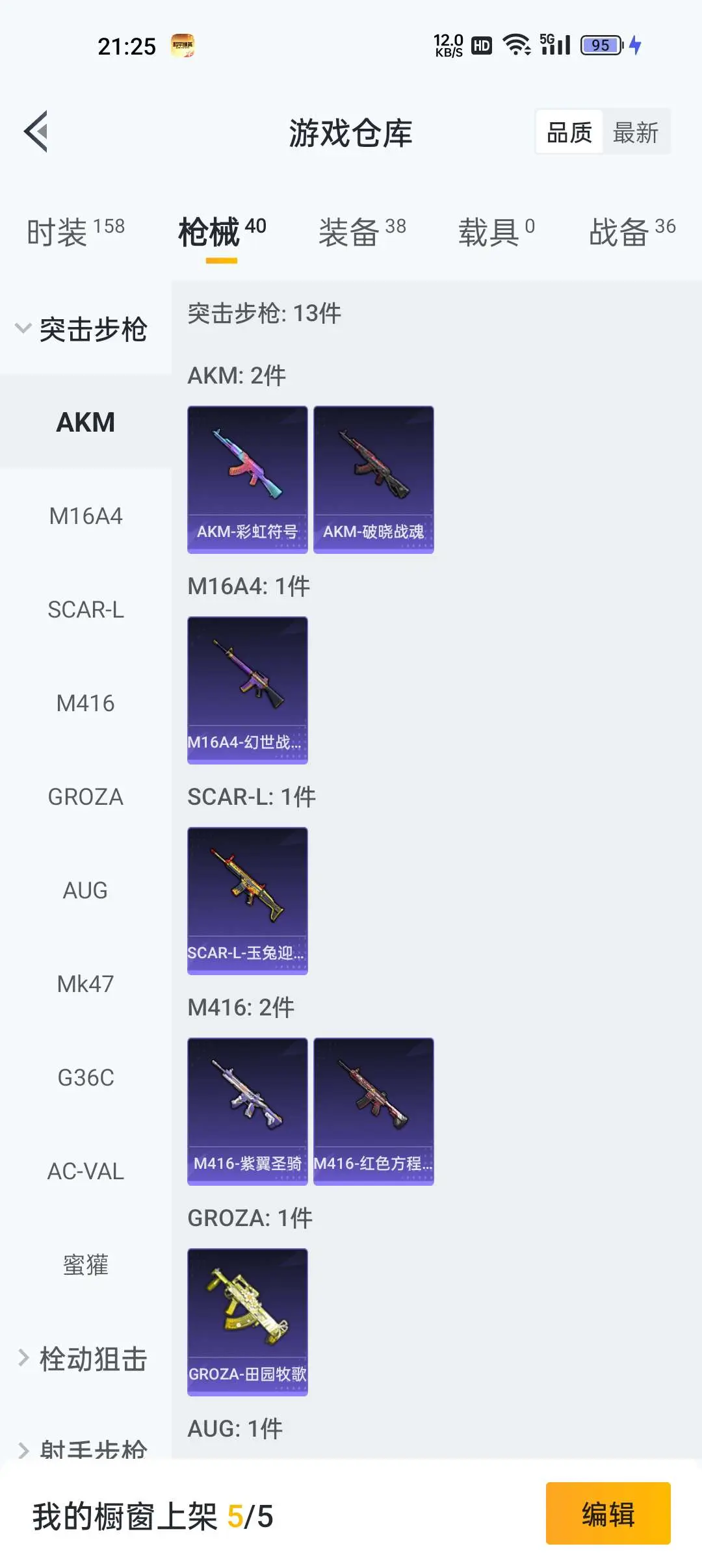702x1568 pixels.
Task: Switch to the 时装 tab
Action: (x=75, y=232)
